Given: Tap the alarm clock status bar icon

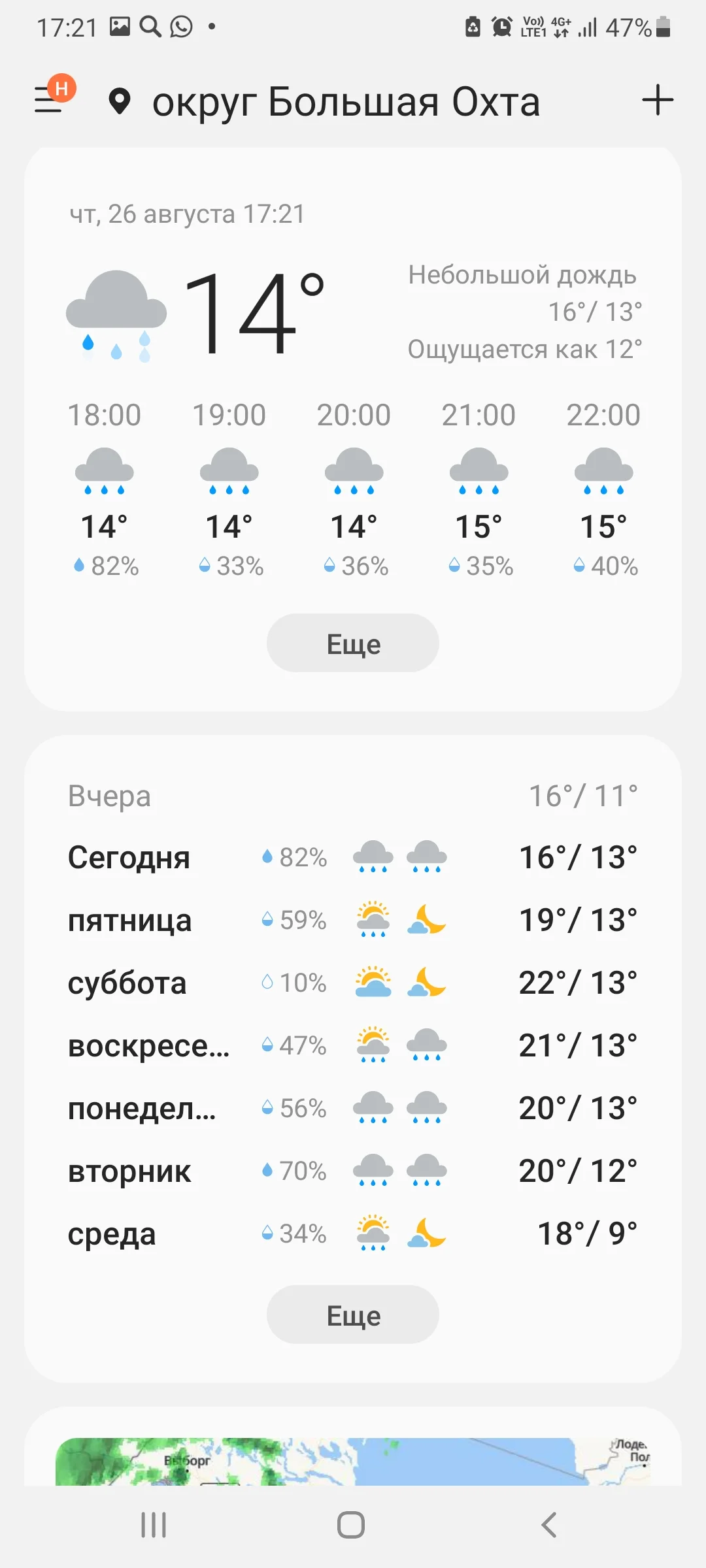Looking at the screenshot, I should pos(500,27).
